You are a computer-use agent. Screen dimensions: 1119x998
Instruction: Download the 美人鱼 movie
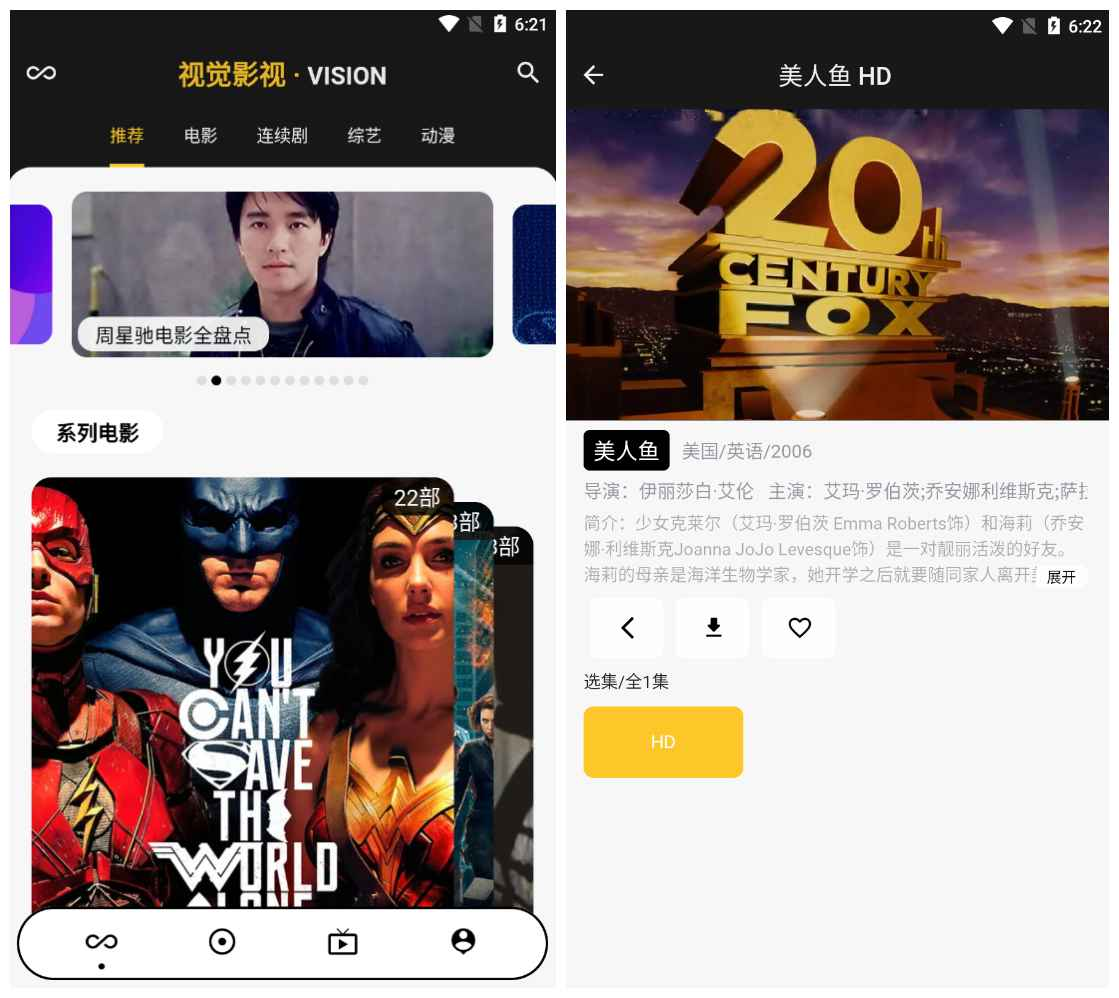[x=713, y=628]
